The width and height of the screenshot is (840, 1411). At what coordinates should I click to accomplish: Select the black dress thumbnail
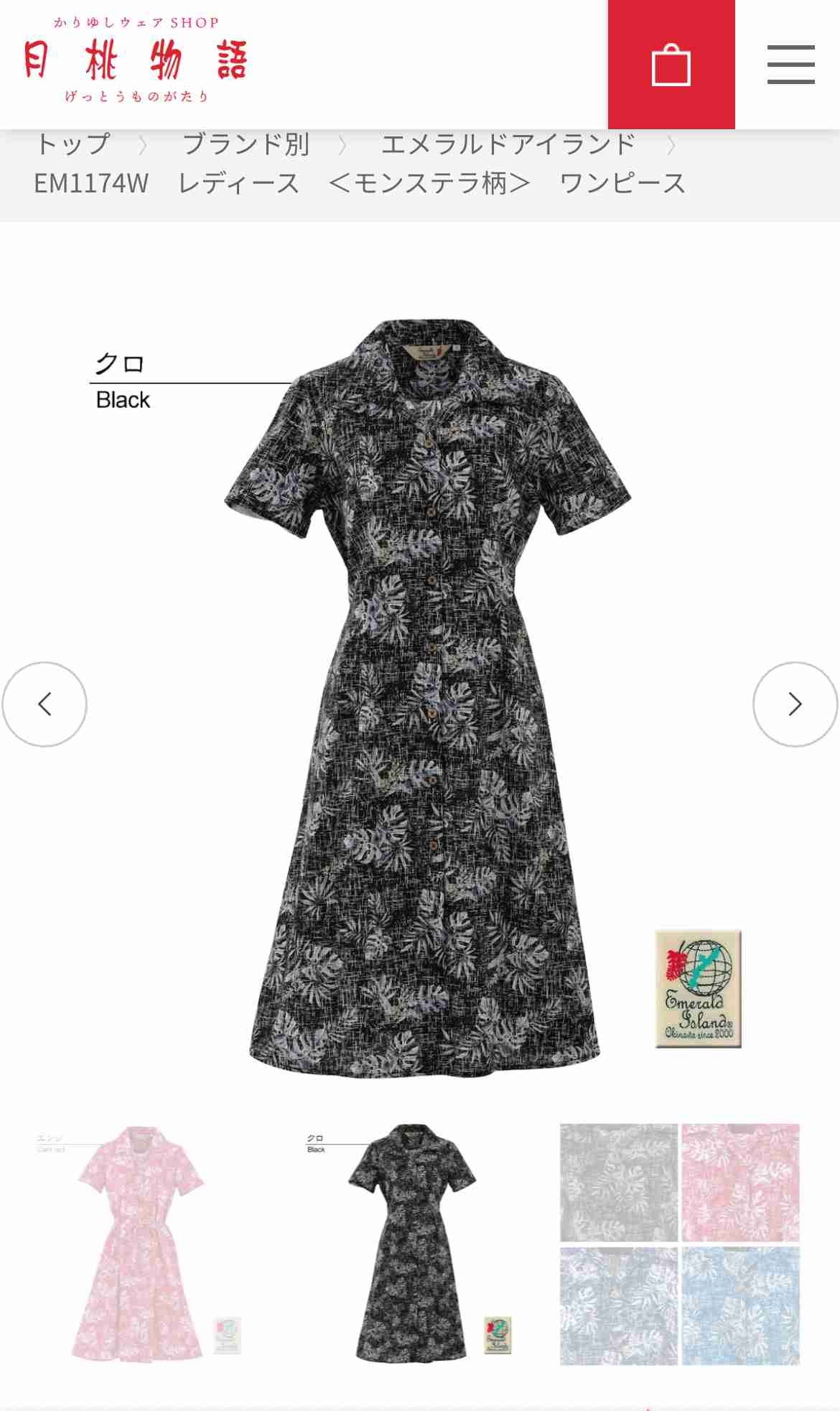click(411, 1244)
